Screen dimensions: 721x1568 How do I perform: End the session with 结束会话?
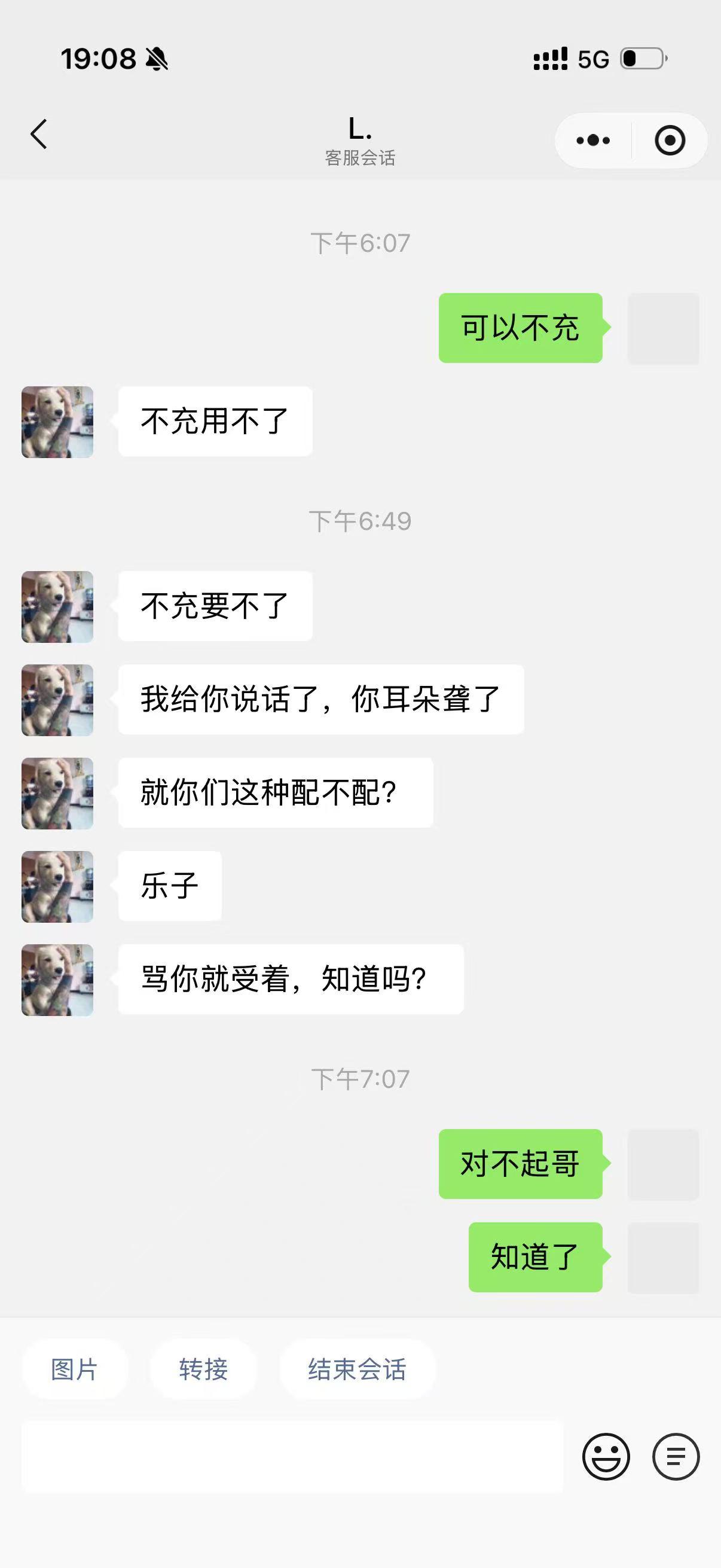[x=357, y=1369]
